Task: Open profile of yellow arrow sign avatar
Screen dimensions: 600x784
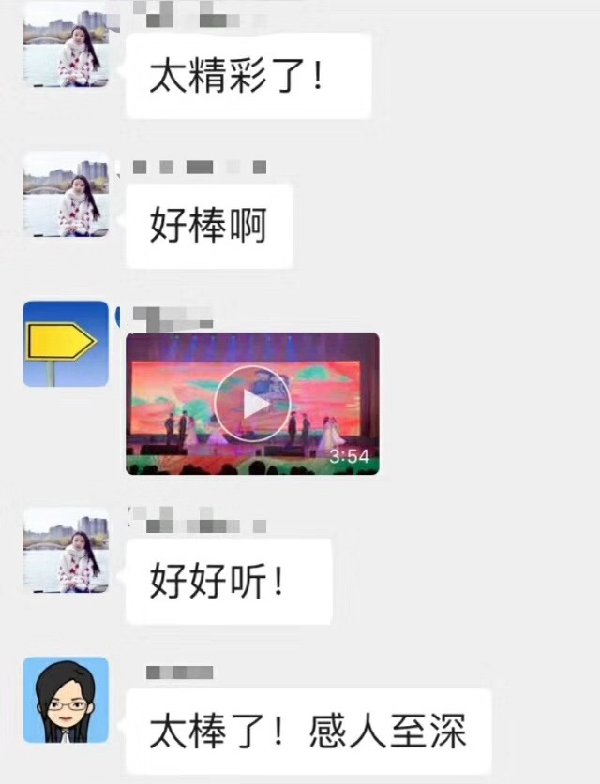Action: pyautogui.click(x=66, y=343)
